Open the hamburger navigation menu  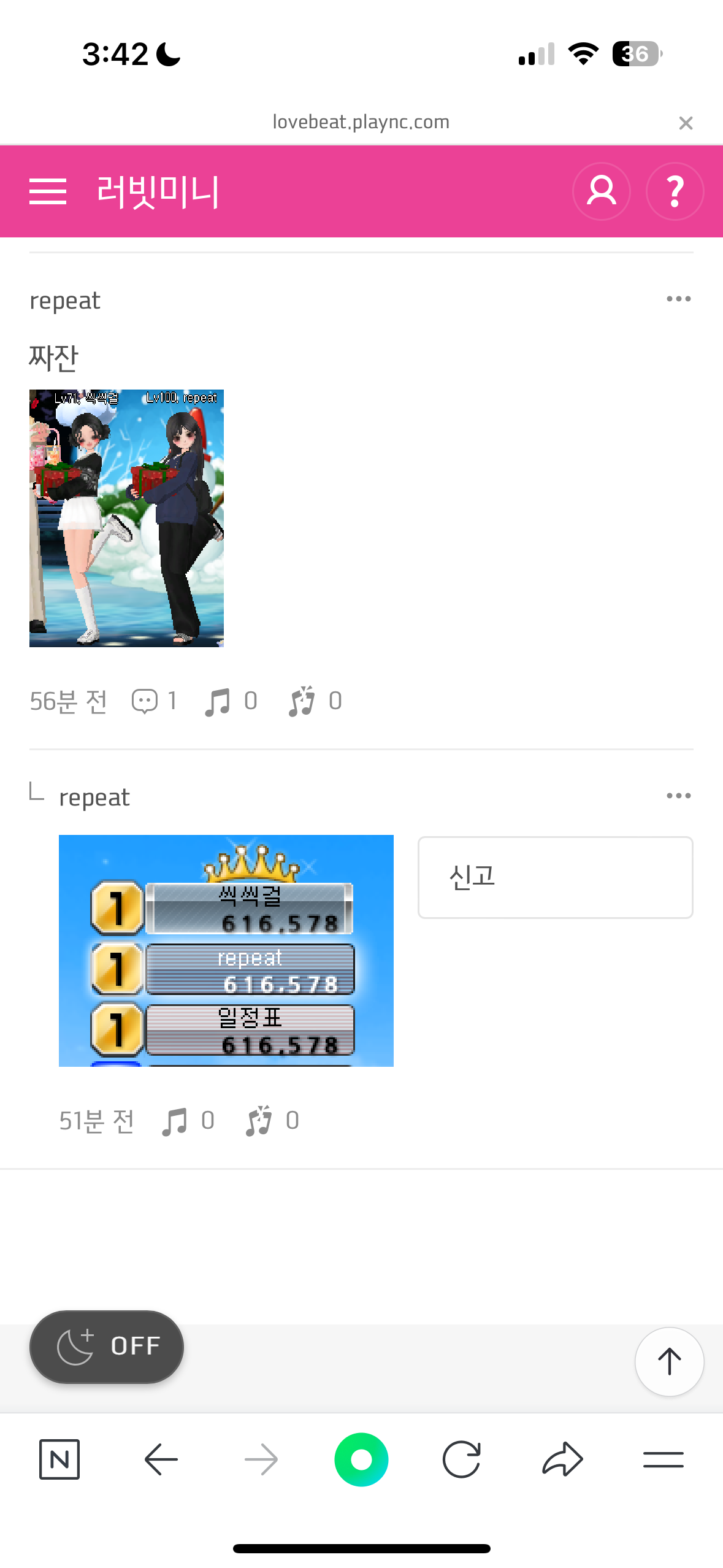(x=48, y=191)
